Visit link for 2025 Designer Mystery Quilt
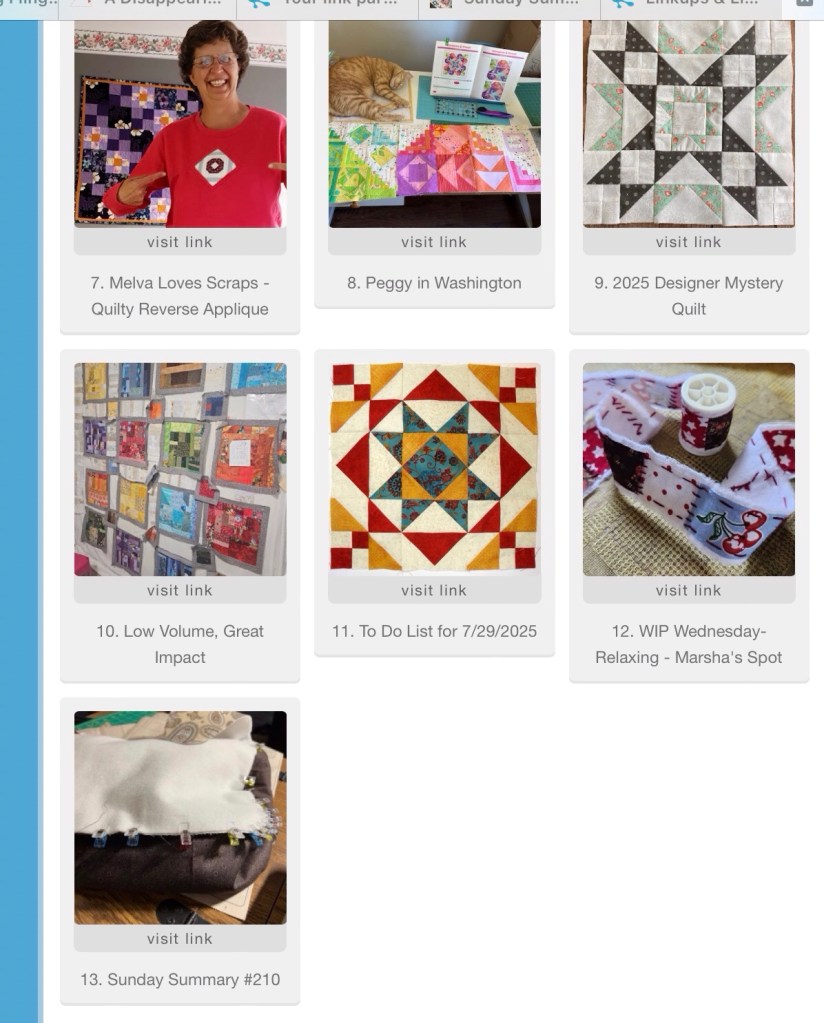The height and width of the screenshot is (1023, 824). (x=688, y=242)
